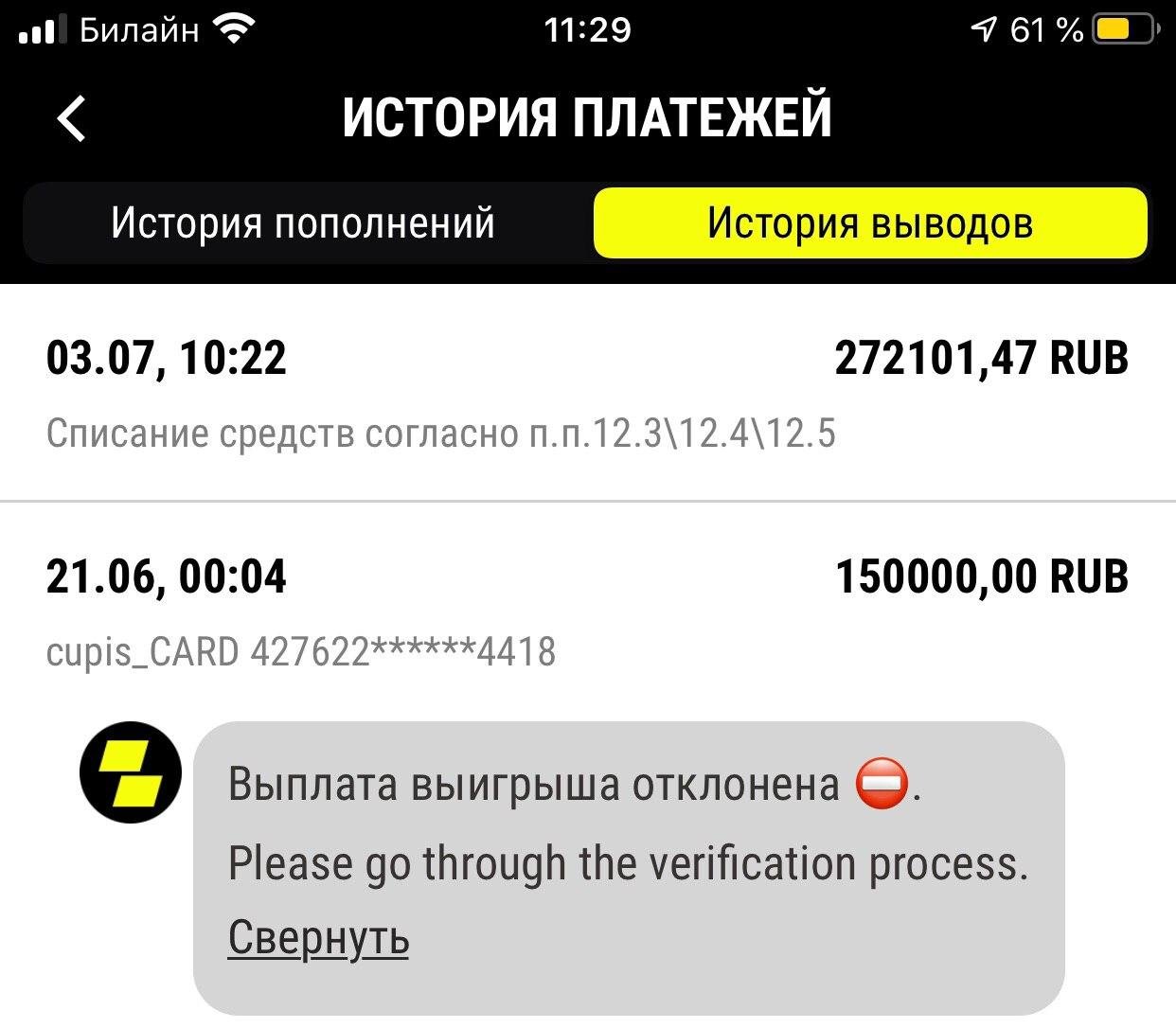Go back from payment history
This screenshot has width=1176, height=1028.
[x=72, y=118]
